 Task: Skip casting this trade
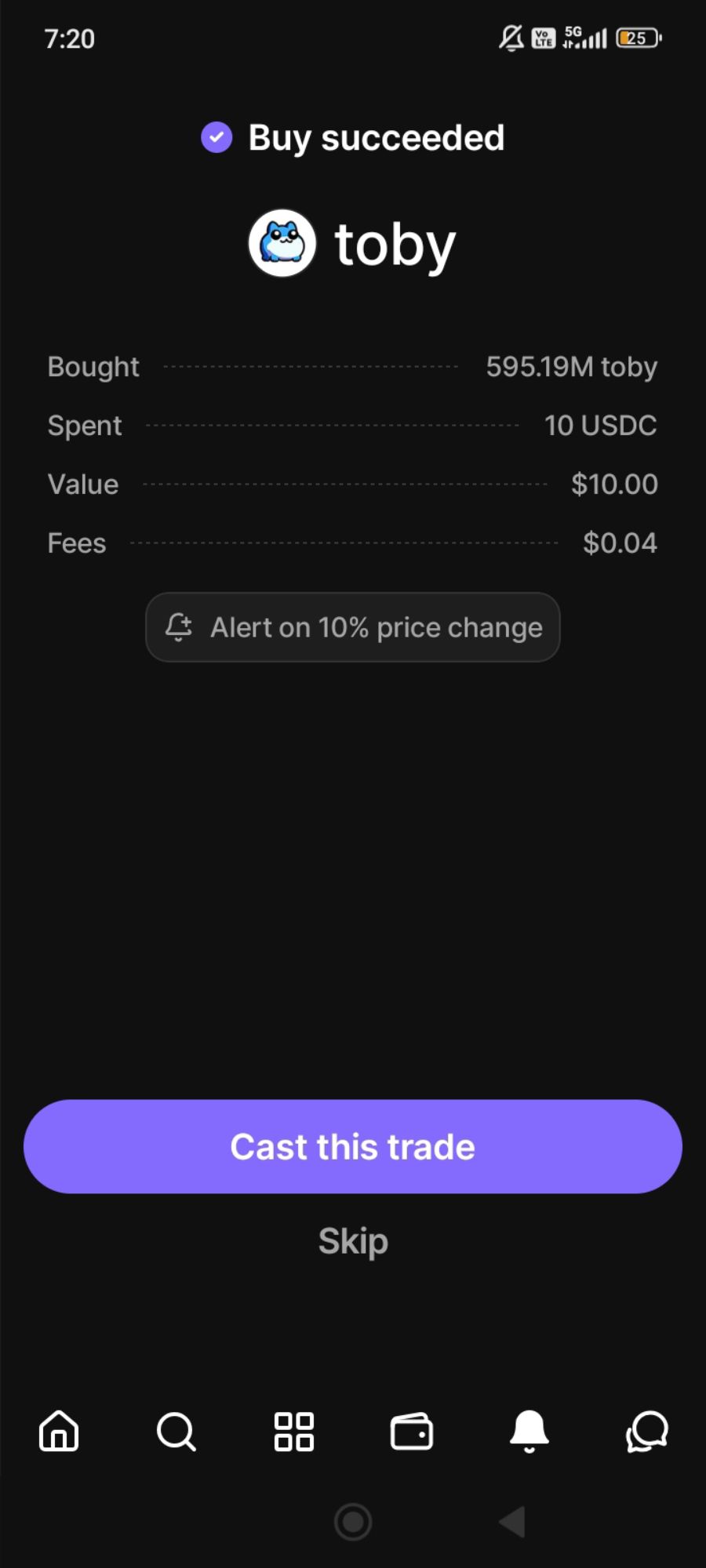(353, 1241)
